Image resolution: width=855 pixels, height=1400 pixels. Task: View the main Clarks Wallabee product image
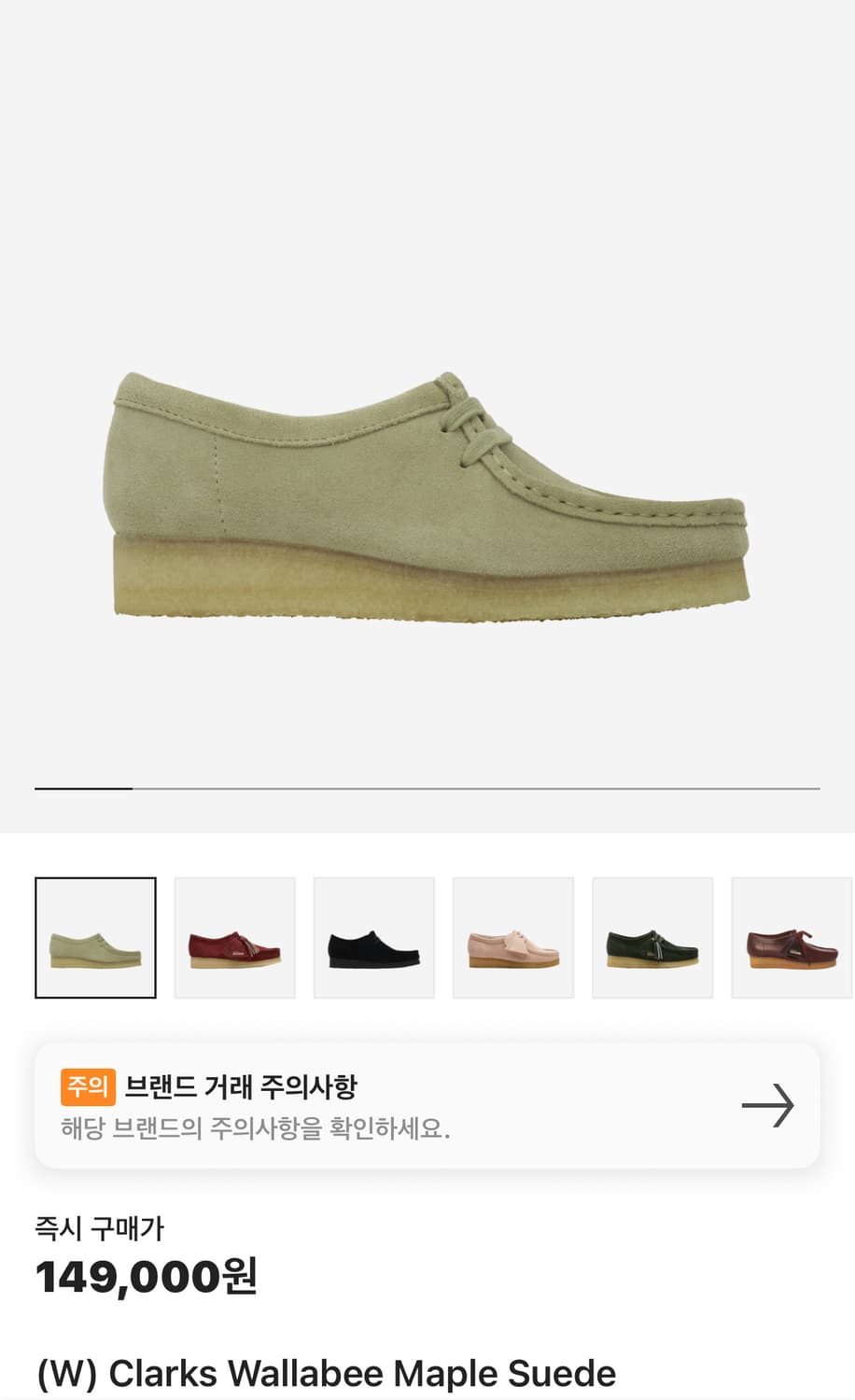pyautogui.click(x=427, y=495)
